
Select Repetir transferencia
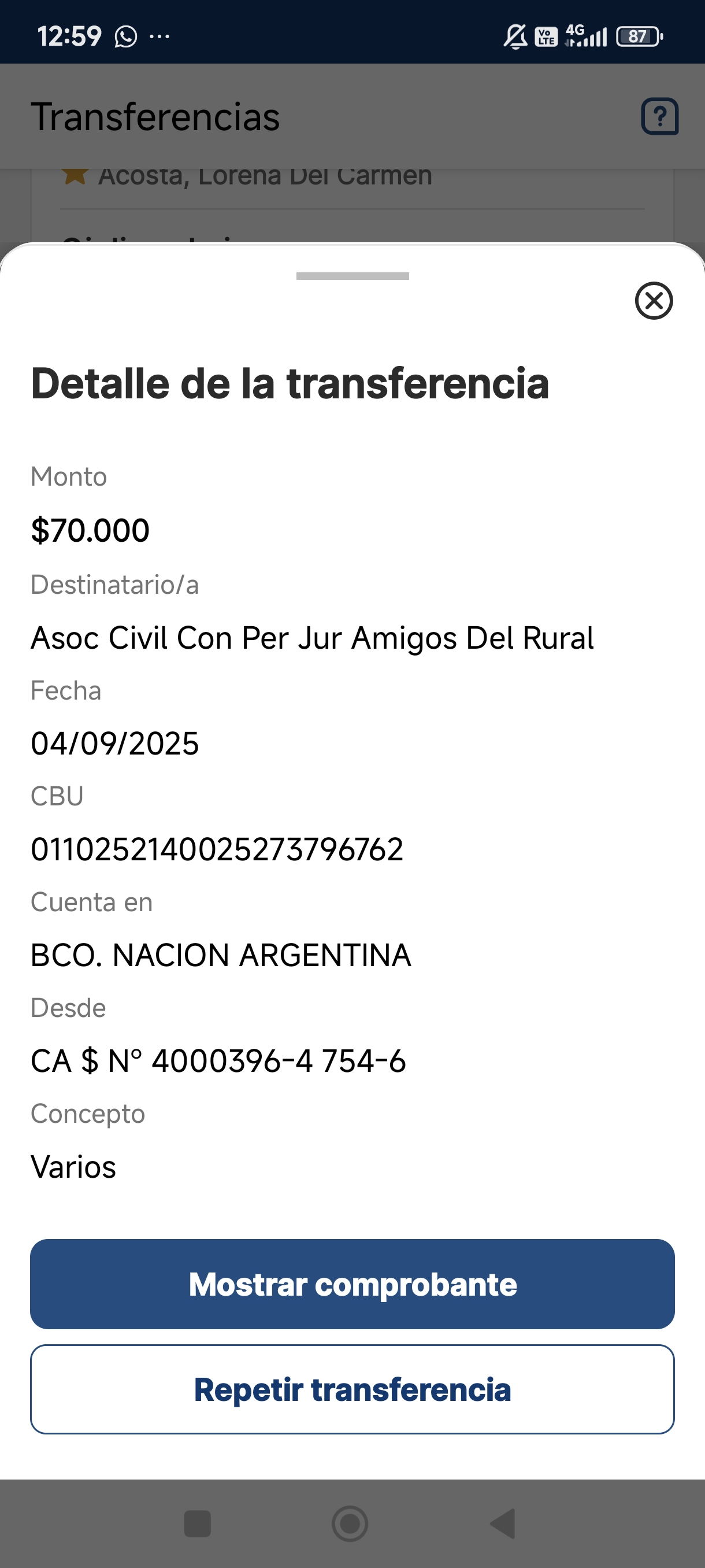click(352, 1389)
